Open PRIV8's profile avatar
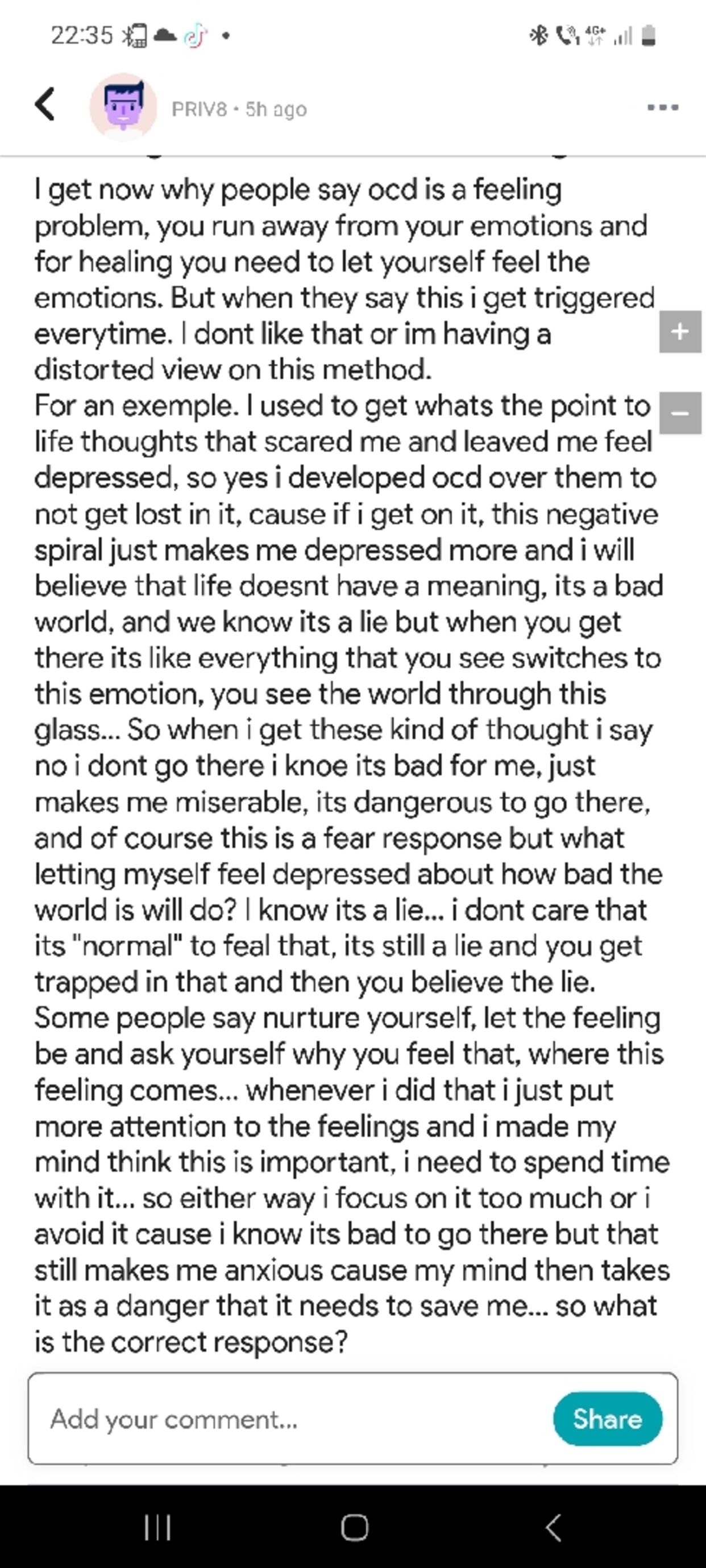Image resolution: width=706 pixels, height=1568 pixels. [x=124, y=107]
